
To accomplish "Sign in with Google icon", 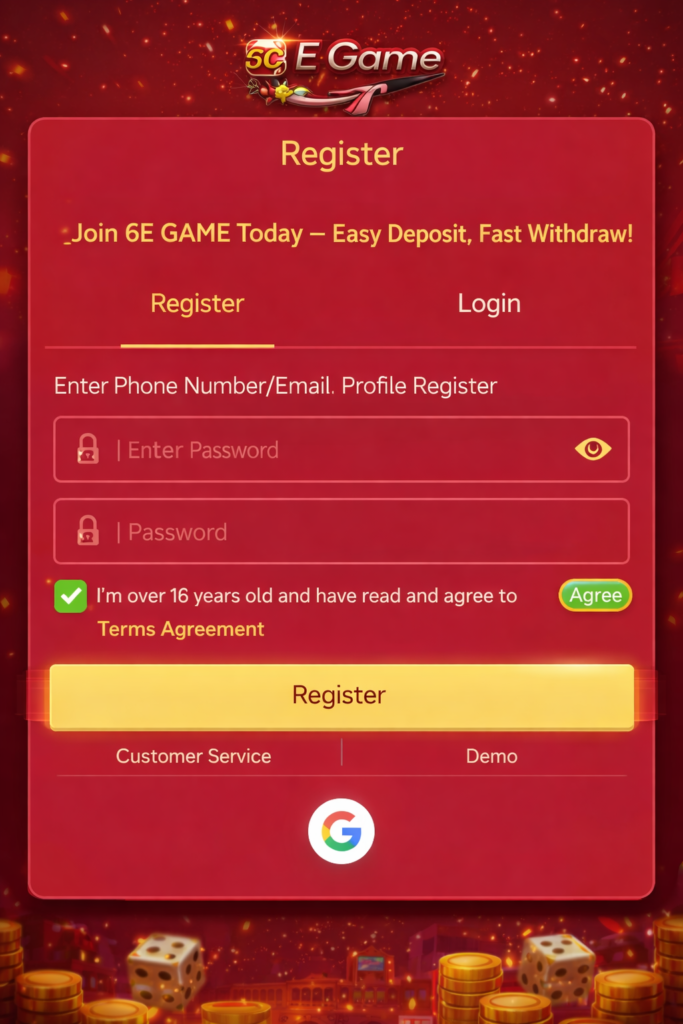I will click(x=341, y=831).
